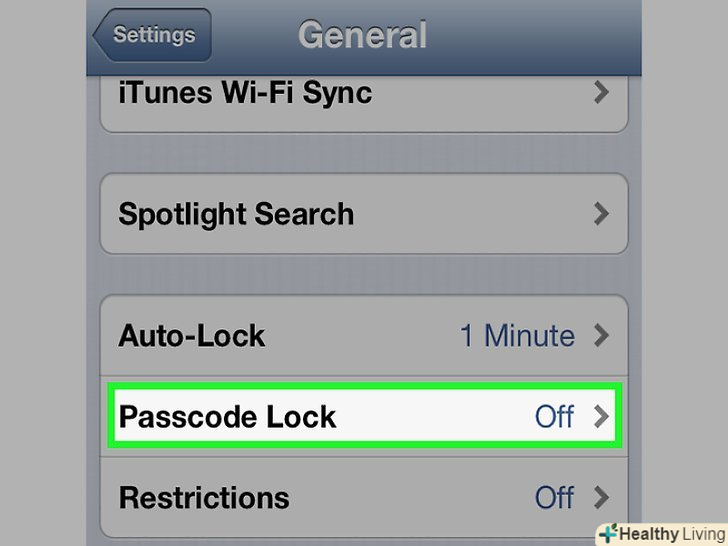Open Passcode Lock settings
Viewport: 728px width, 546px height.
[x=364, y=416]
